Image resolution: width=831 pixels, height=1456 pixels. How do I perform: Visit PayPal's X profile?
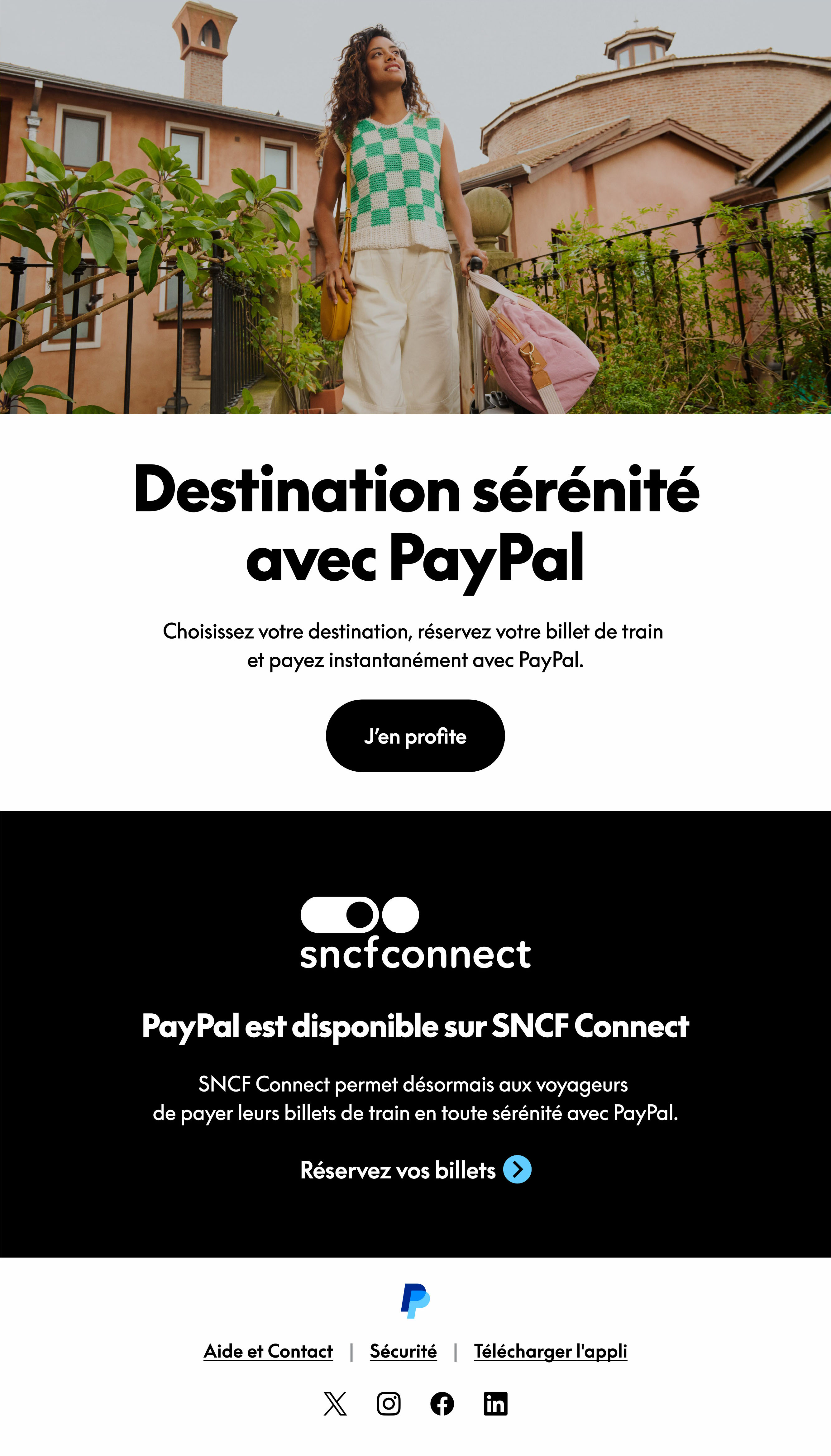335,1404
